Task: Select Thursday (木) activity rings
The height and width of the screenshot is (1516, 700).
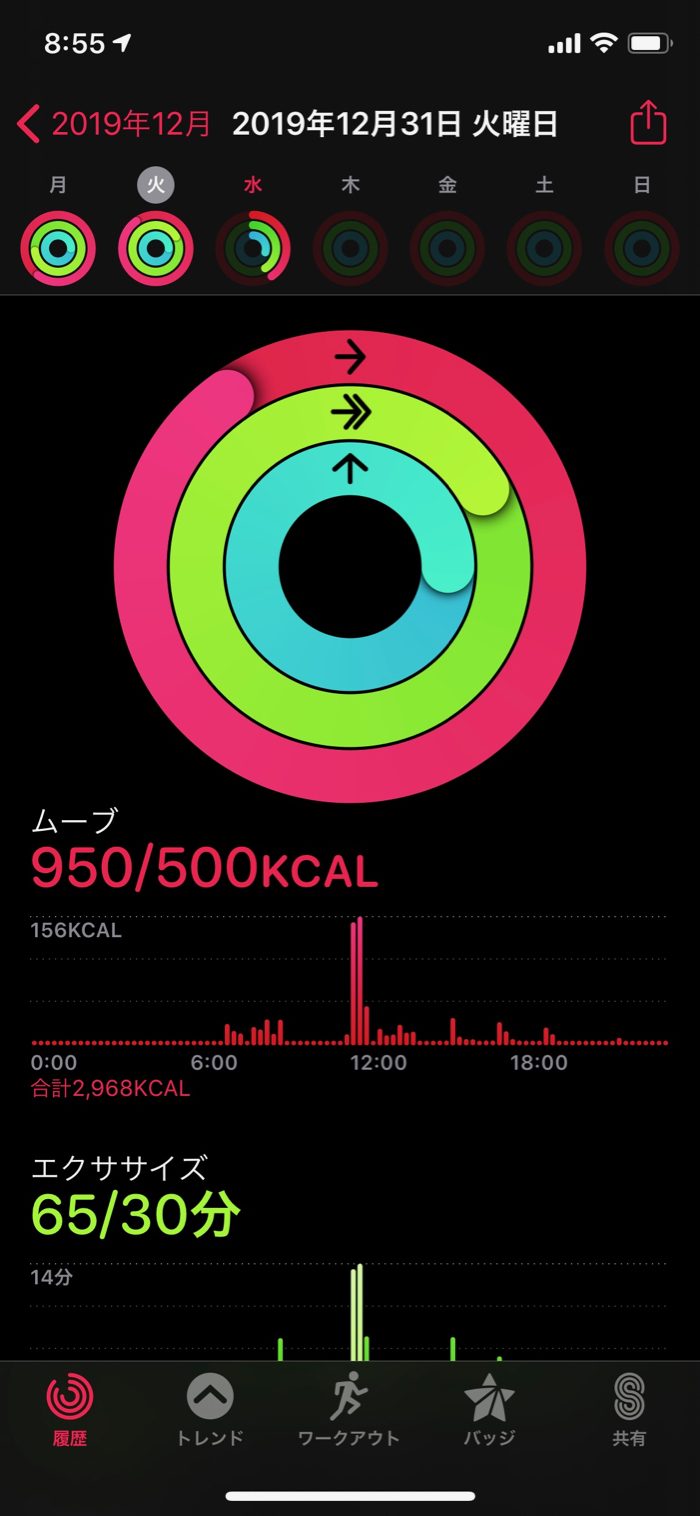Action: point(350,249)
